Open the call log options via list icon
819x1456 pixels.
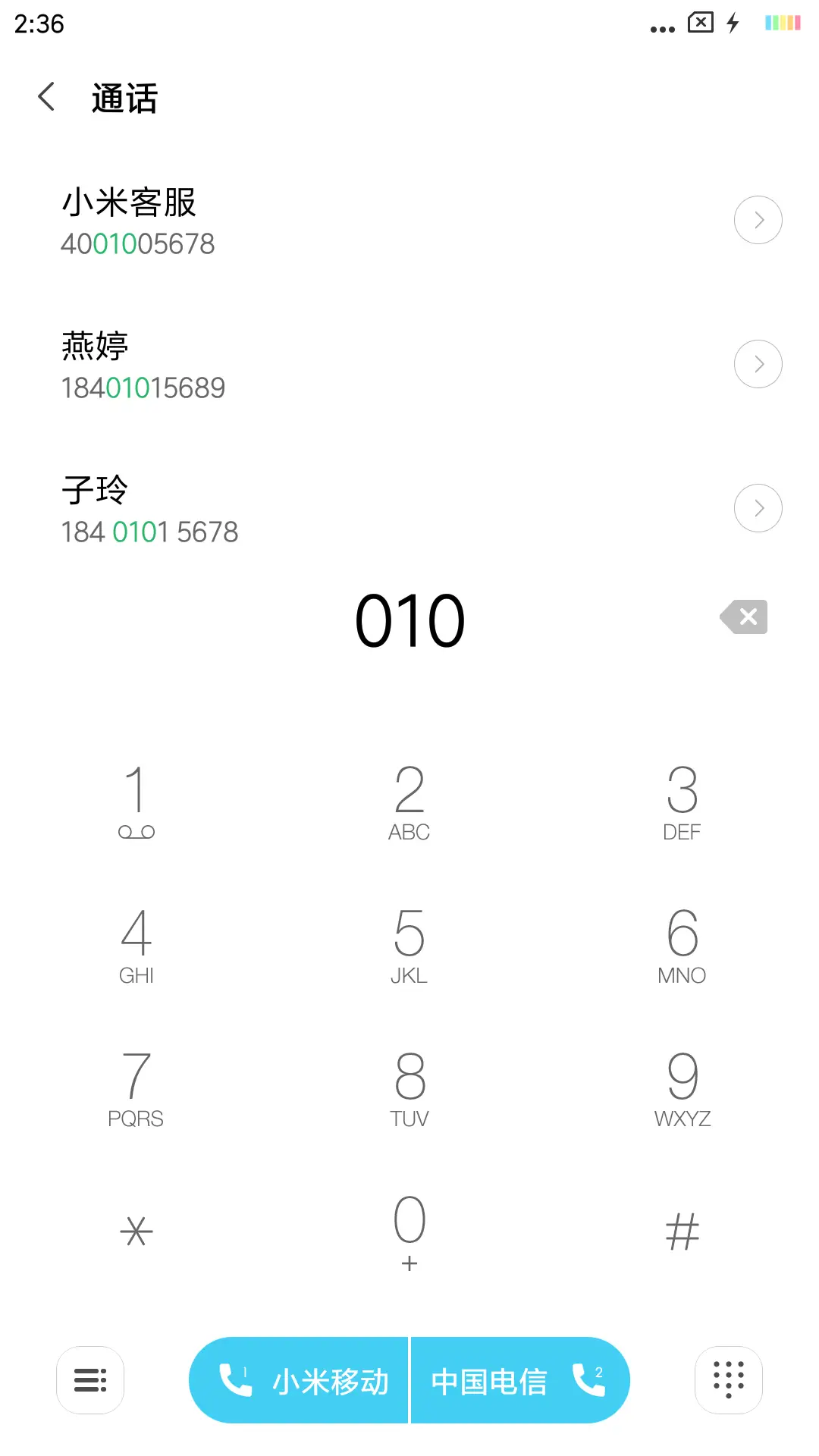[90, 1379]
